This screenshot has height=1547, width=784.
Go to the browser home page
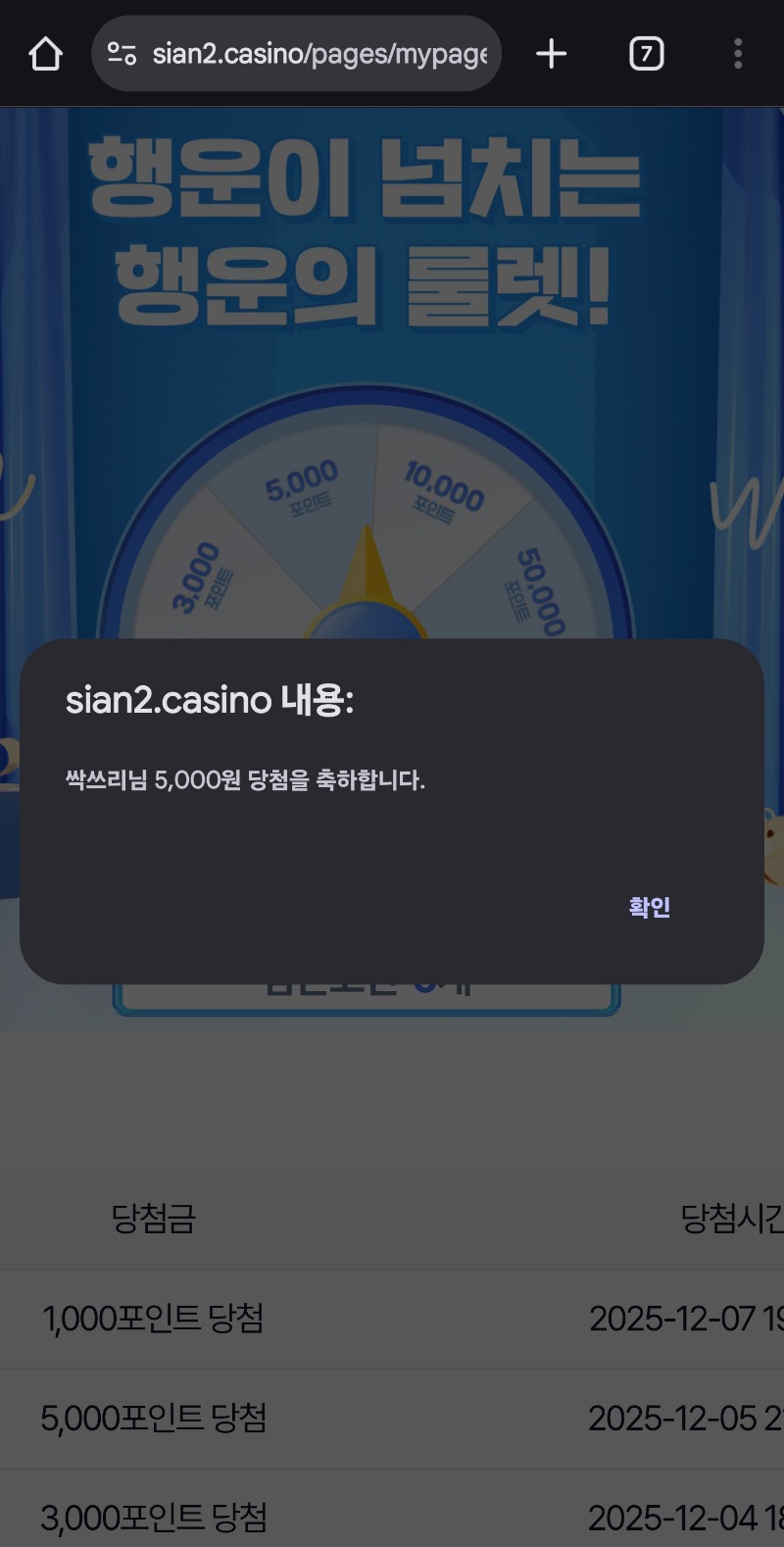click(x=45, y=54)
